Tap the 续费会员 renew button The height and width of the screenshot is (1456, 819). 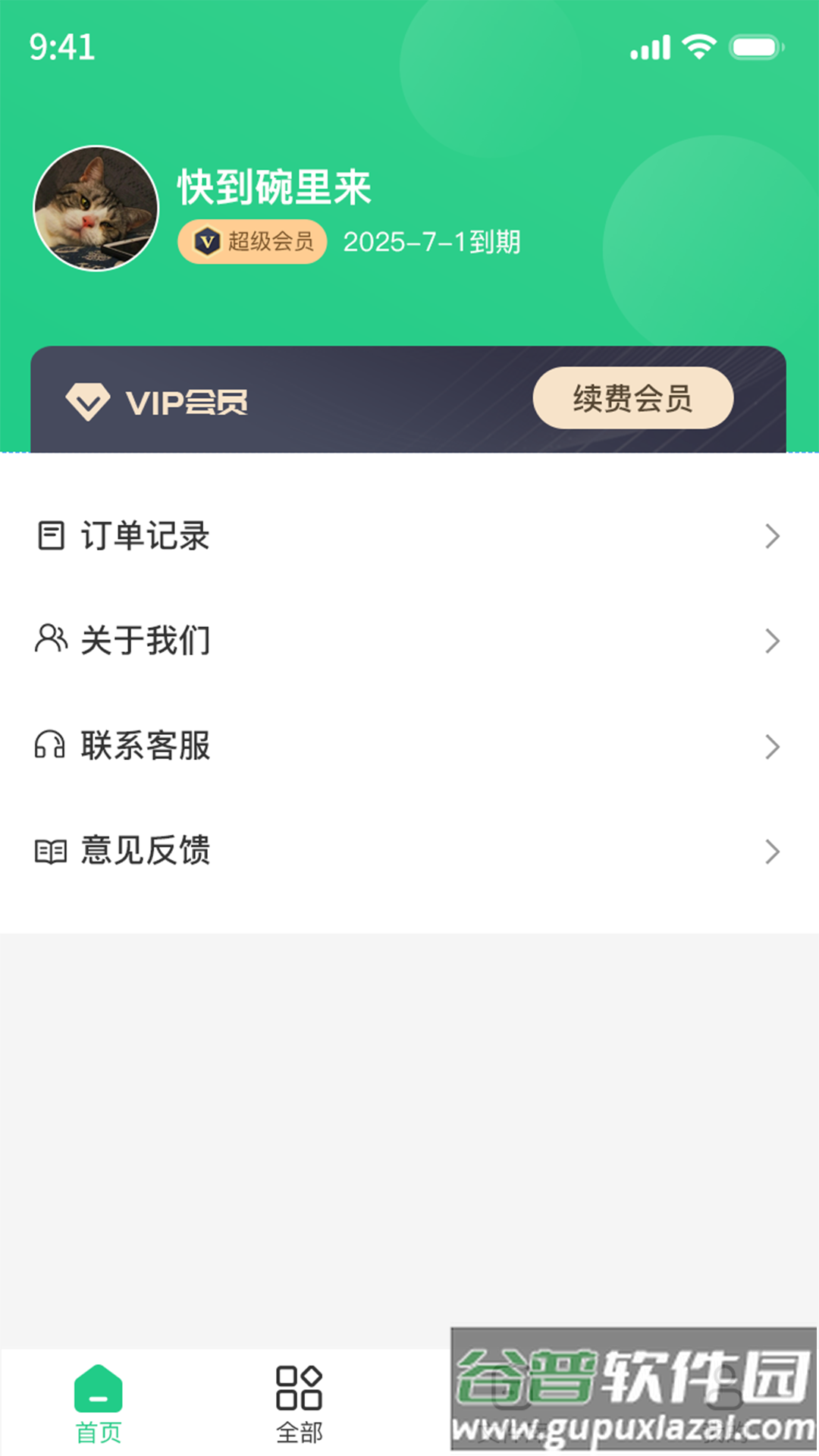[x=632, y=398]
